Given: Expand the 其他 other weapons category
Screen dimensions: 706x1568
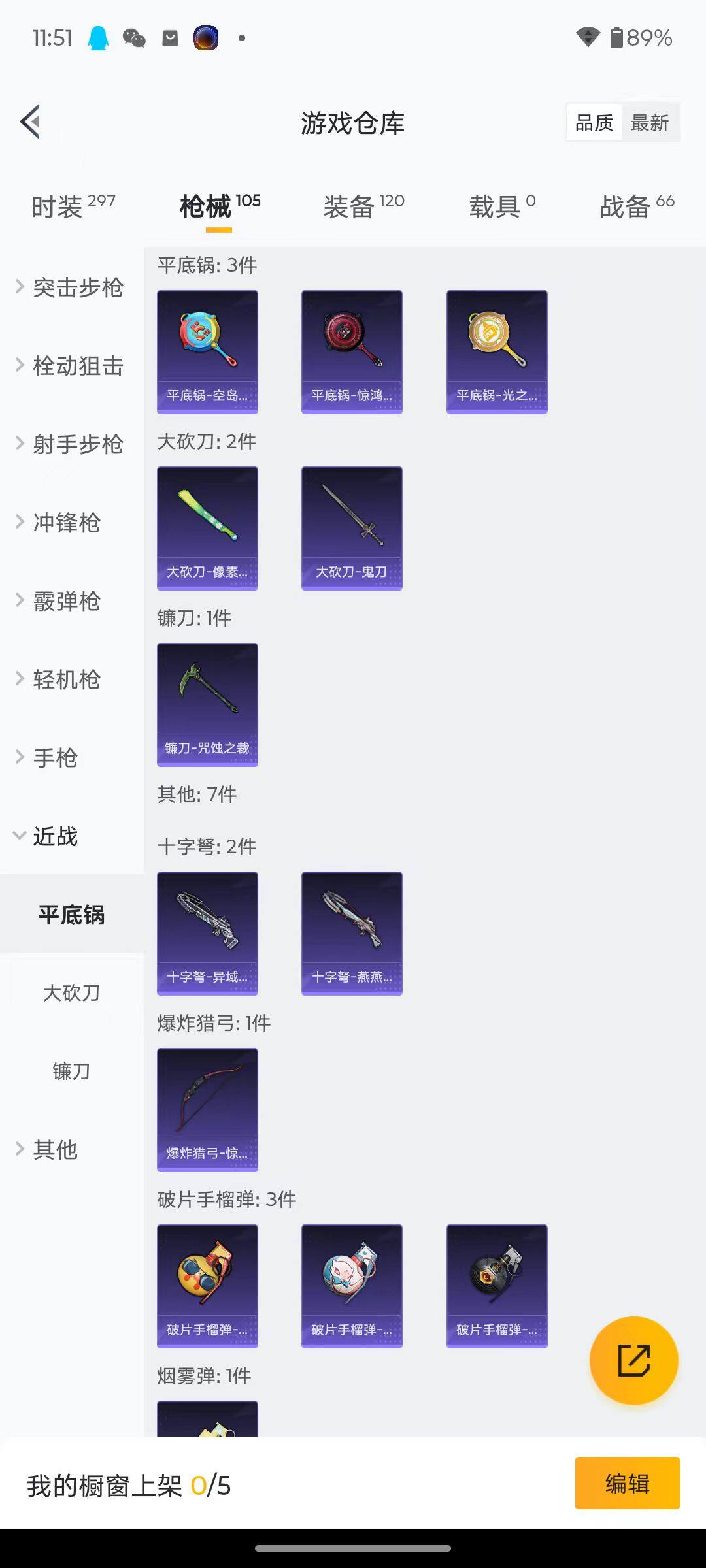Looking at the screenshot, I should coord(56,1150).
